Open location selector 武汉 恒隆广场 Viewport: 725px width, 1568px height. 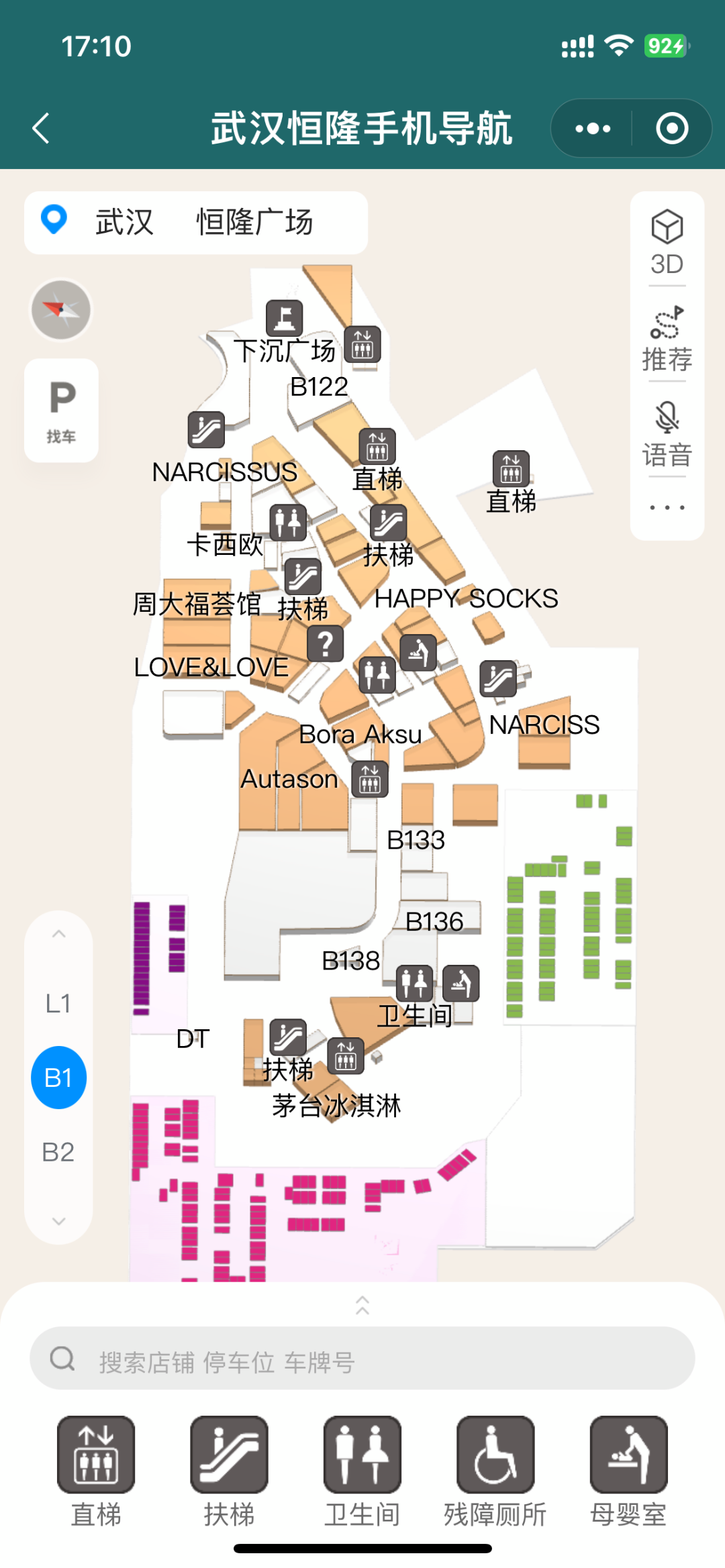tap(195, 222)
